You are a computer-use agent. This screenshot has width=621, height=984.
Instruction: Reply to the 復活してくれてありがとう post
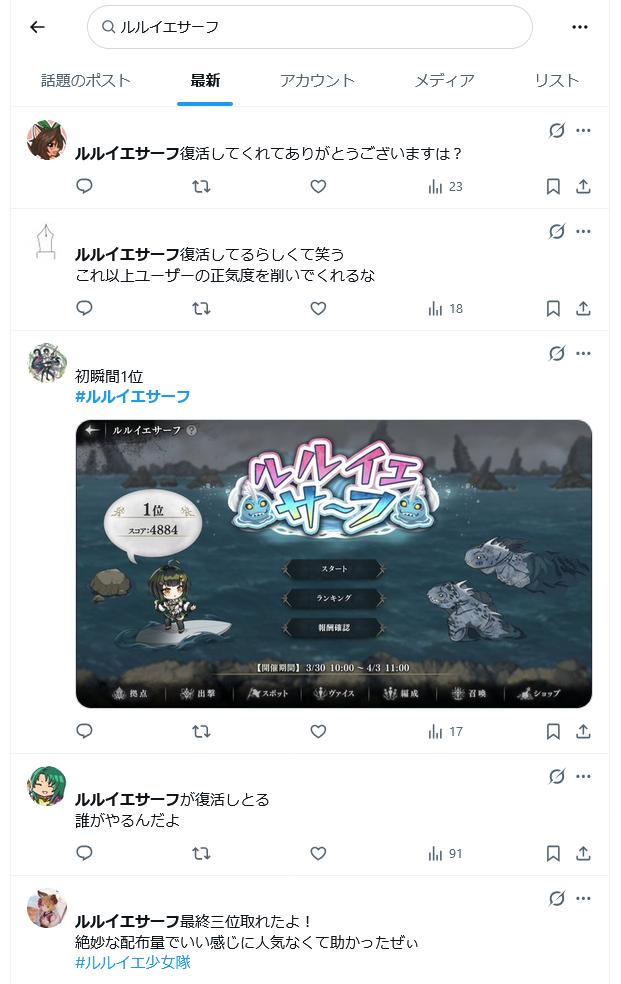[x=85, y=186]
